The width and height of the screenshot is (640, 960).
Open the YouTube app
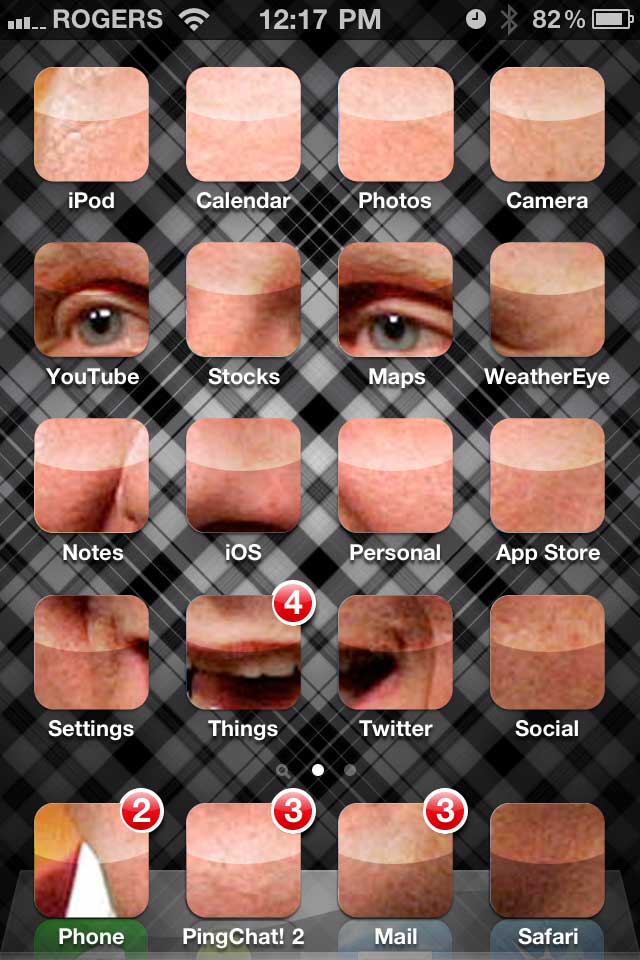click(x=91, y=300)
